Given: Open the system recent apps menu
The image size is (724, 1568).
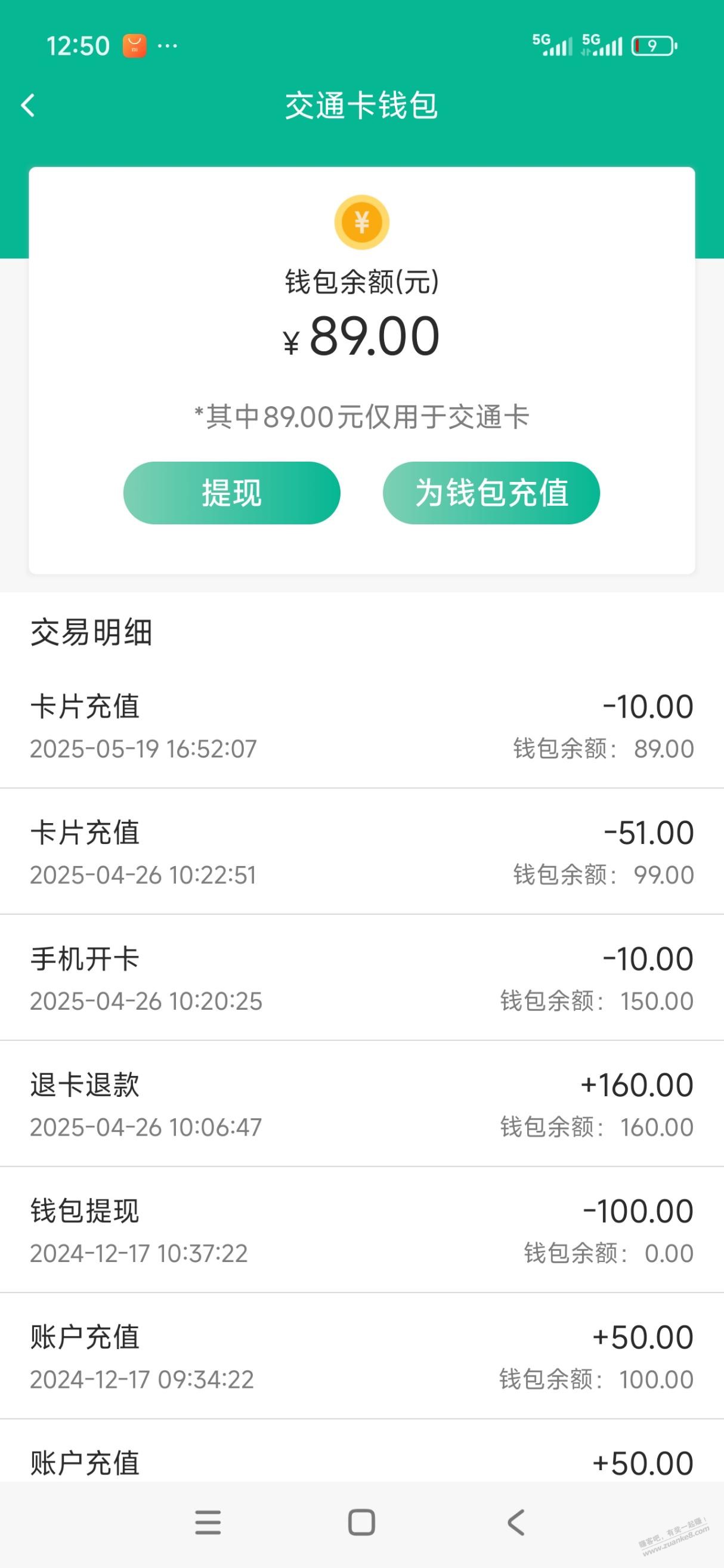Looking at the screenshot, I should (208, 1522).
